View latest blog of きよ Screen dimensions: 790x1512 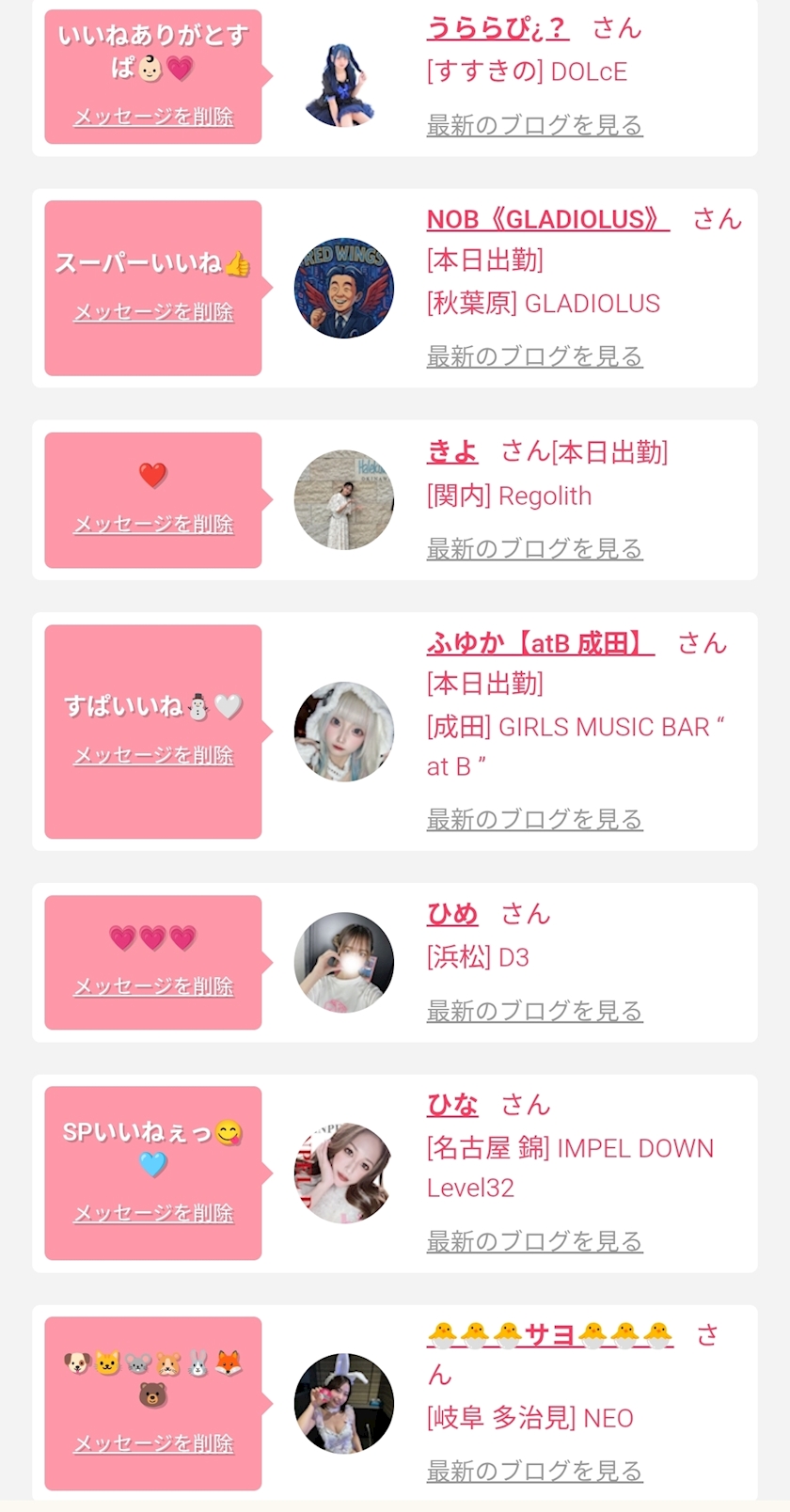[534, 548]
